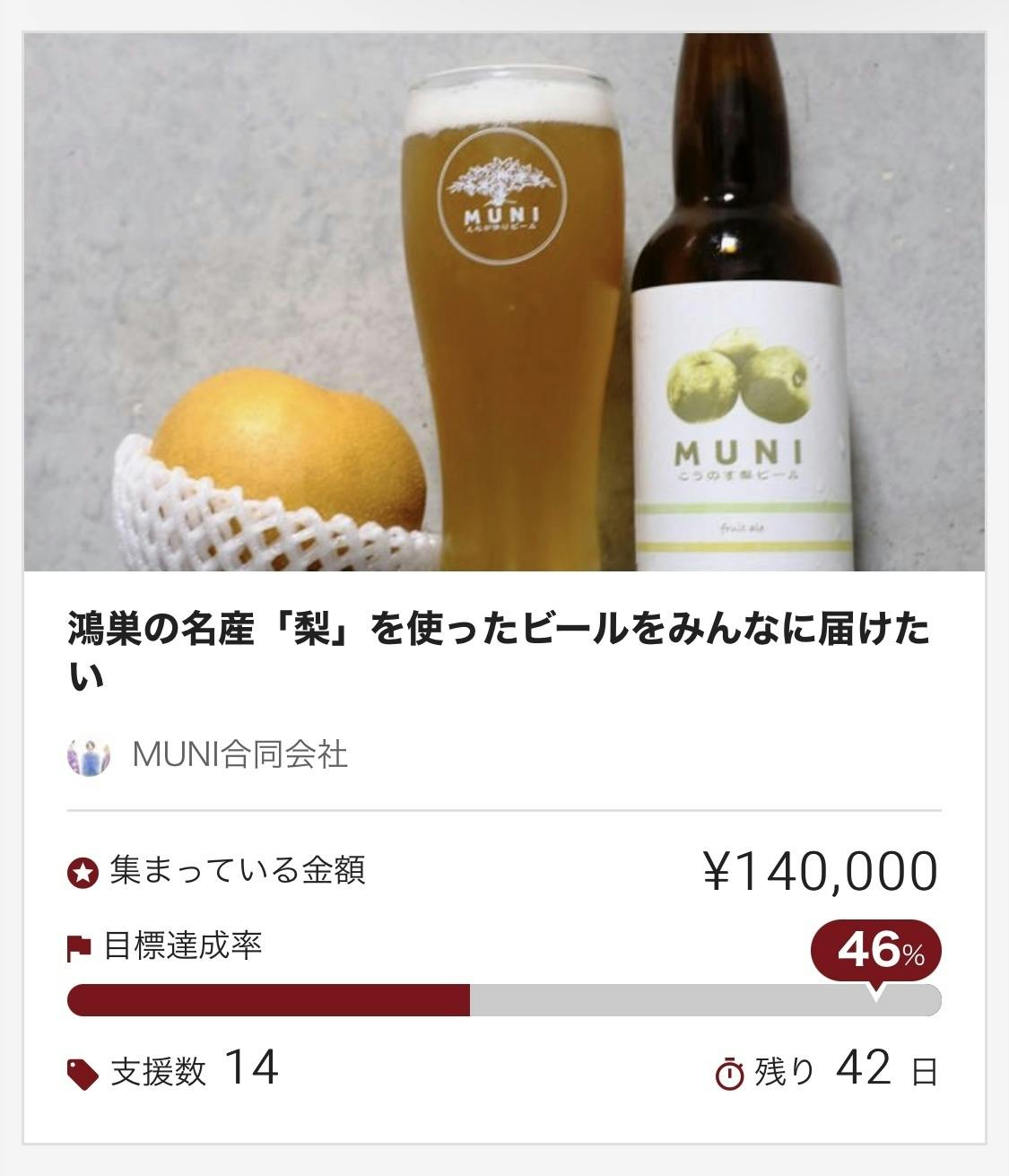View the MUNI合同会社 owner profile

[x=239, y=754]
